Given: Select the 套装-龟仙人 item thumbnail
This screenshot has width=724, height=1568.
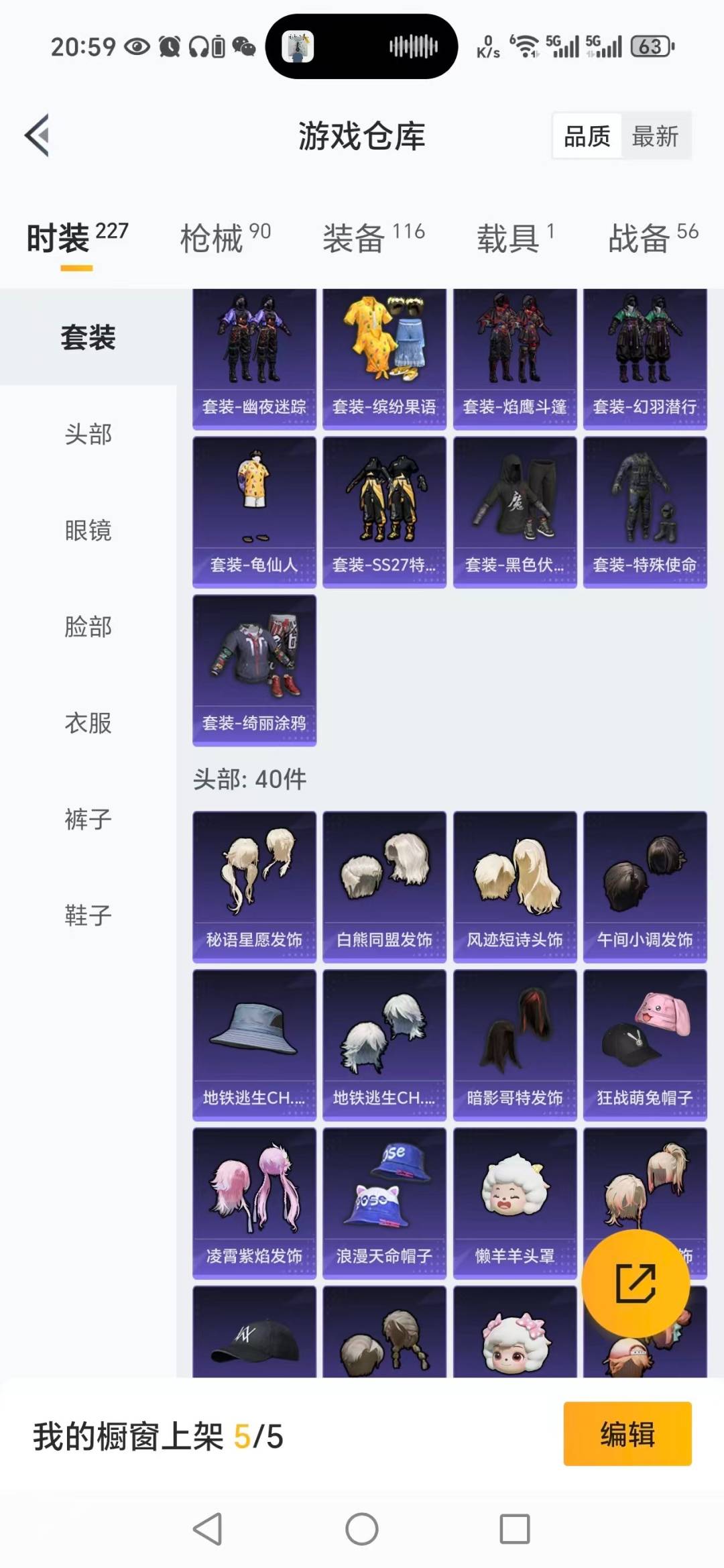Looking at the screenshot, I should [x=254, y=508].
